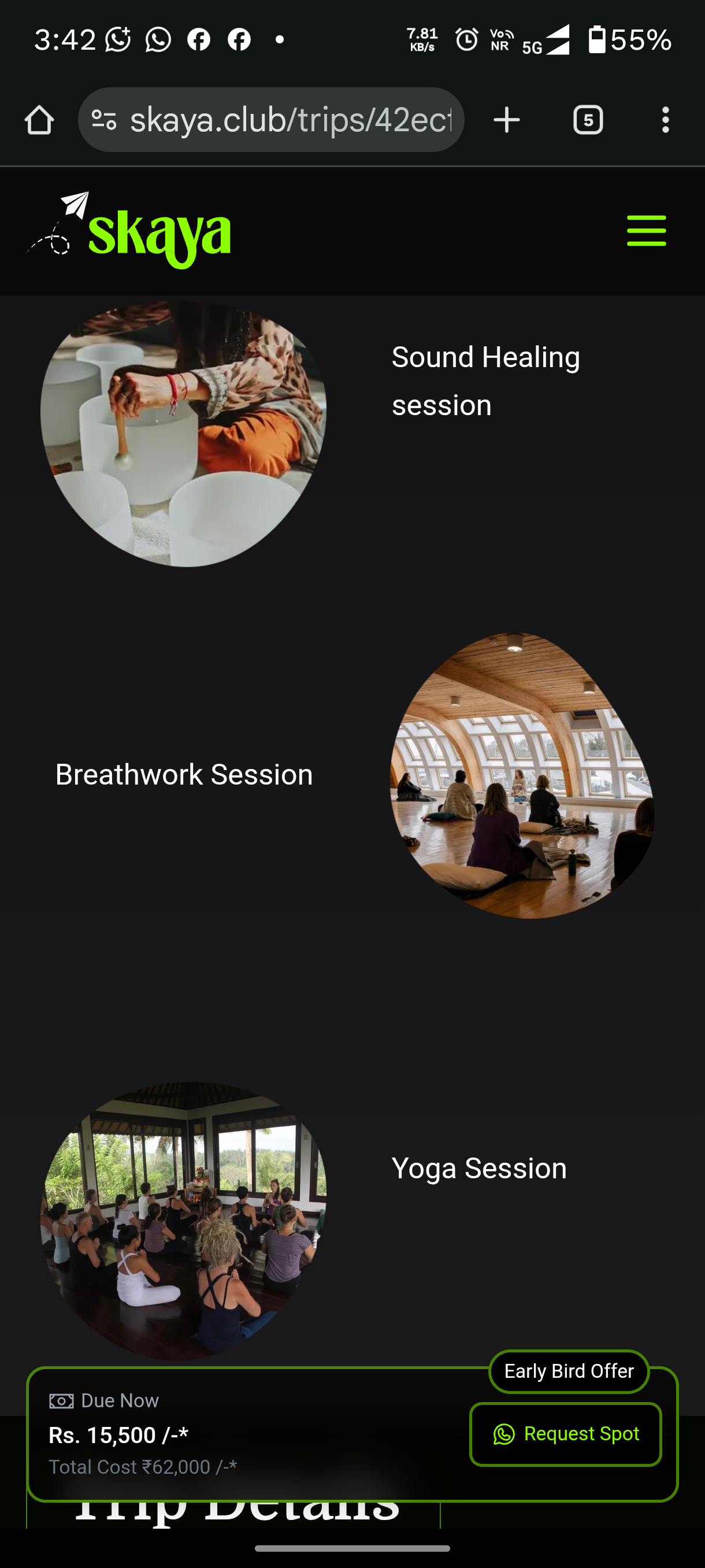This screenshot has width=705, height=1568.
Task: Tap the Request Spot button
Action: click(x=565, y=1434)
